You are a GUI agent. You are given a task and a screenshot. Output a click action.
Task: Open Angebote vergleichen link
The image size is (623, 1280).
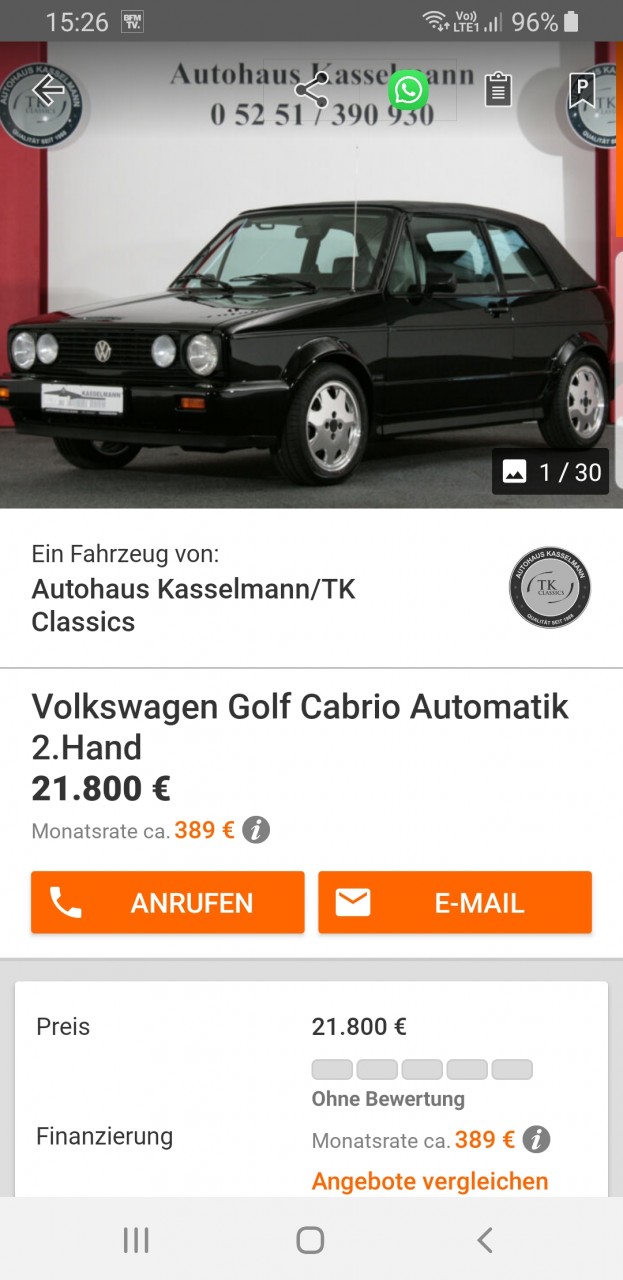point(430,1181)
